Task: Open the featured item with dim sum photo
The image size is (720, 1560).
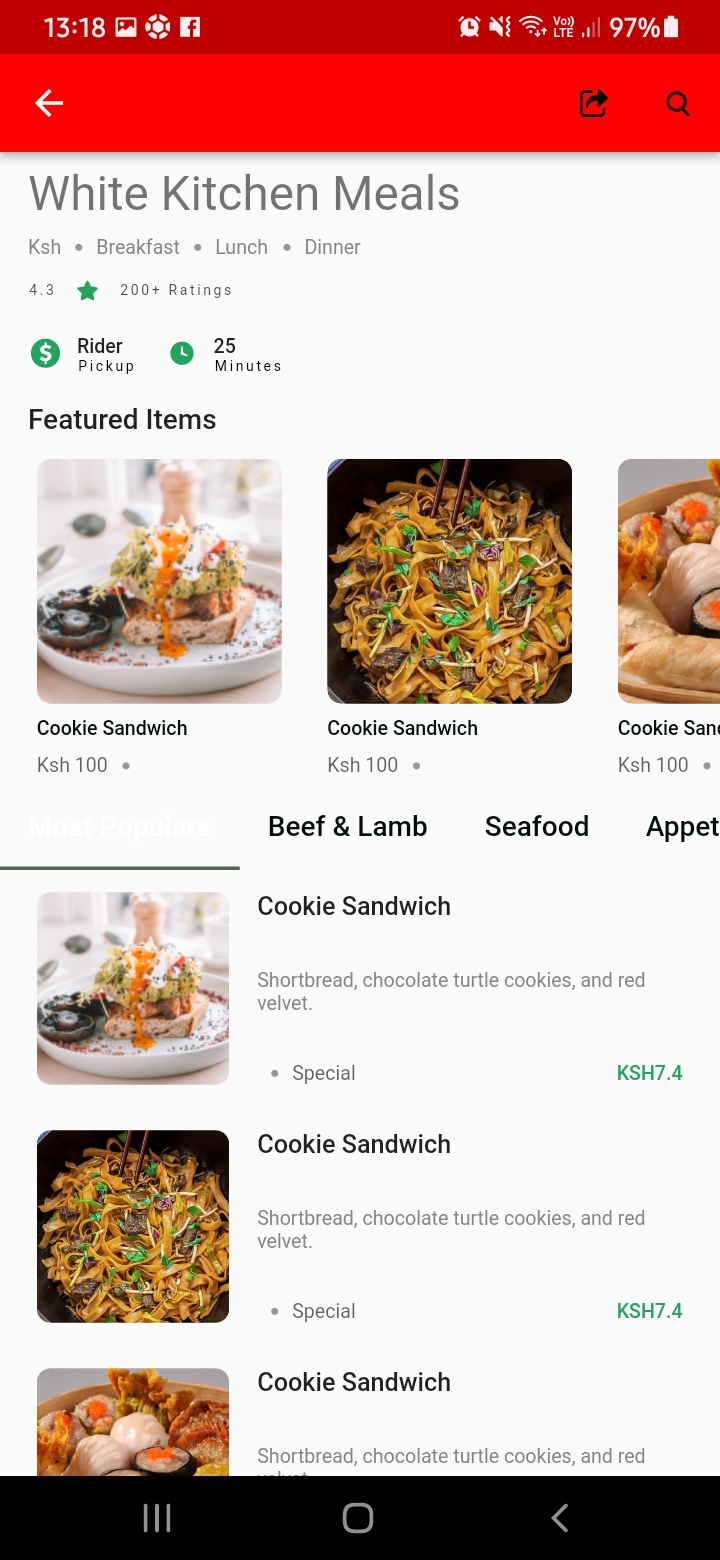Action: point(670,581)
